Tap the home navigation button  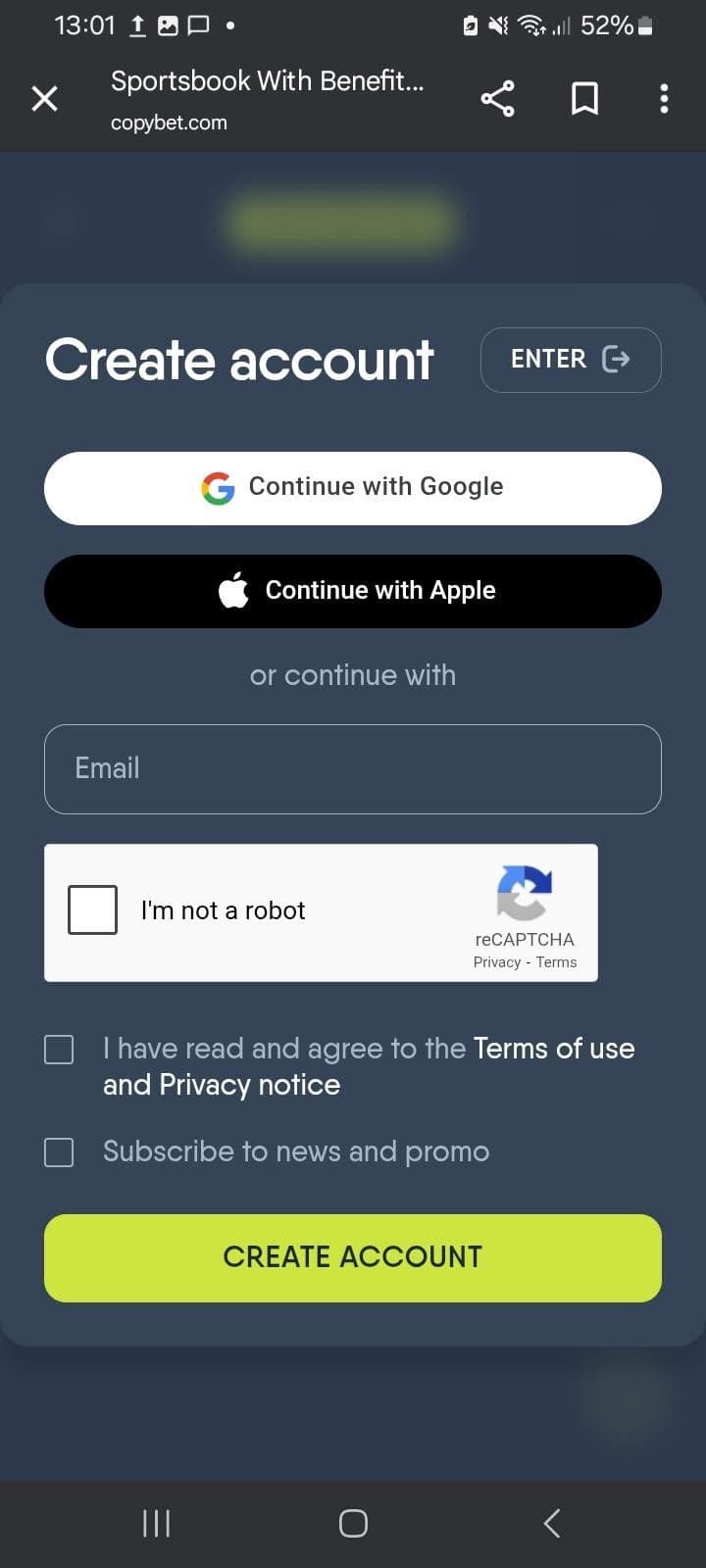click(x=352, y=1523)
